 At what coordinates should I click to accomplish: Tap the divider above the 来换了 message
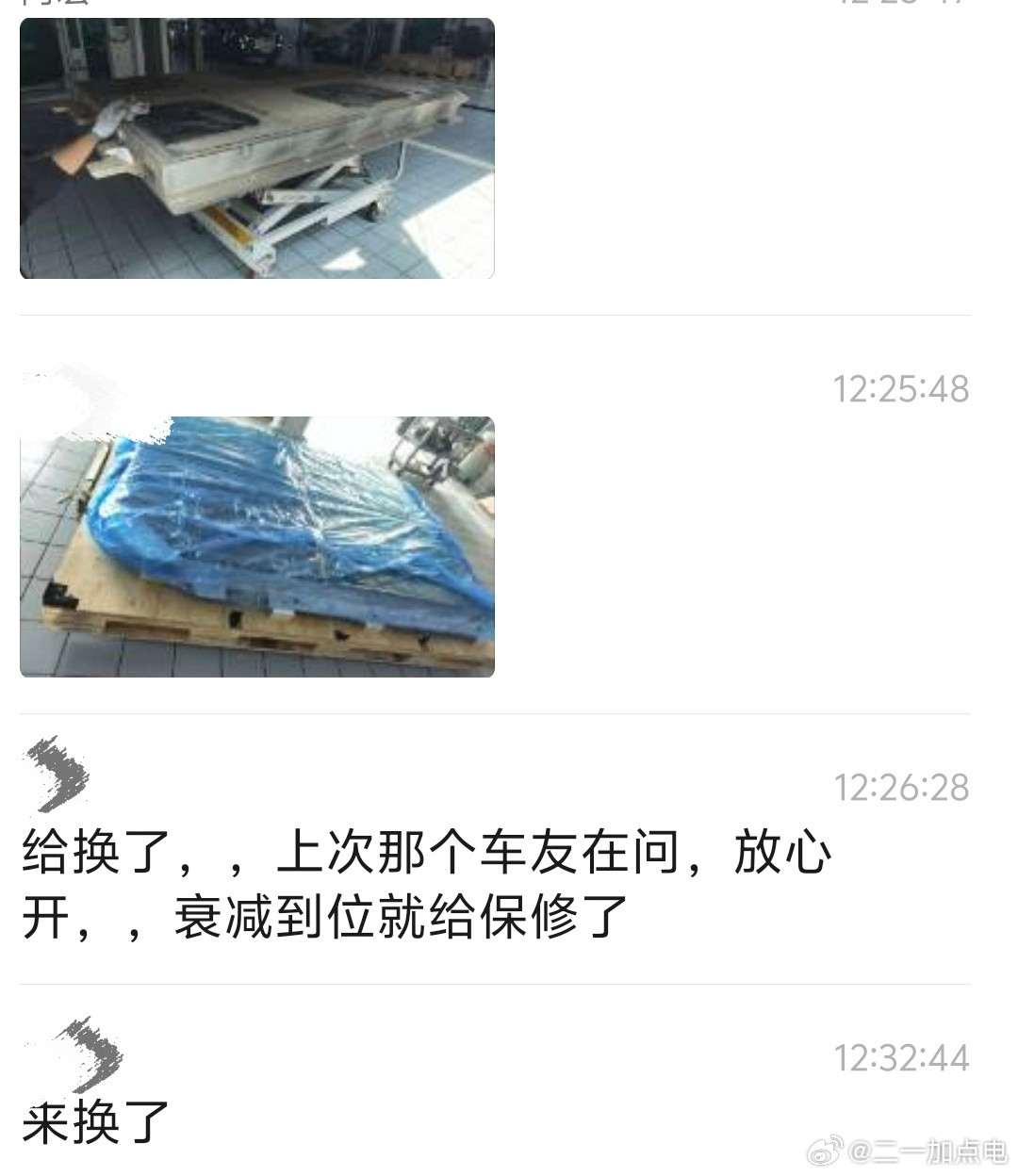(x=509, y=980)
